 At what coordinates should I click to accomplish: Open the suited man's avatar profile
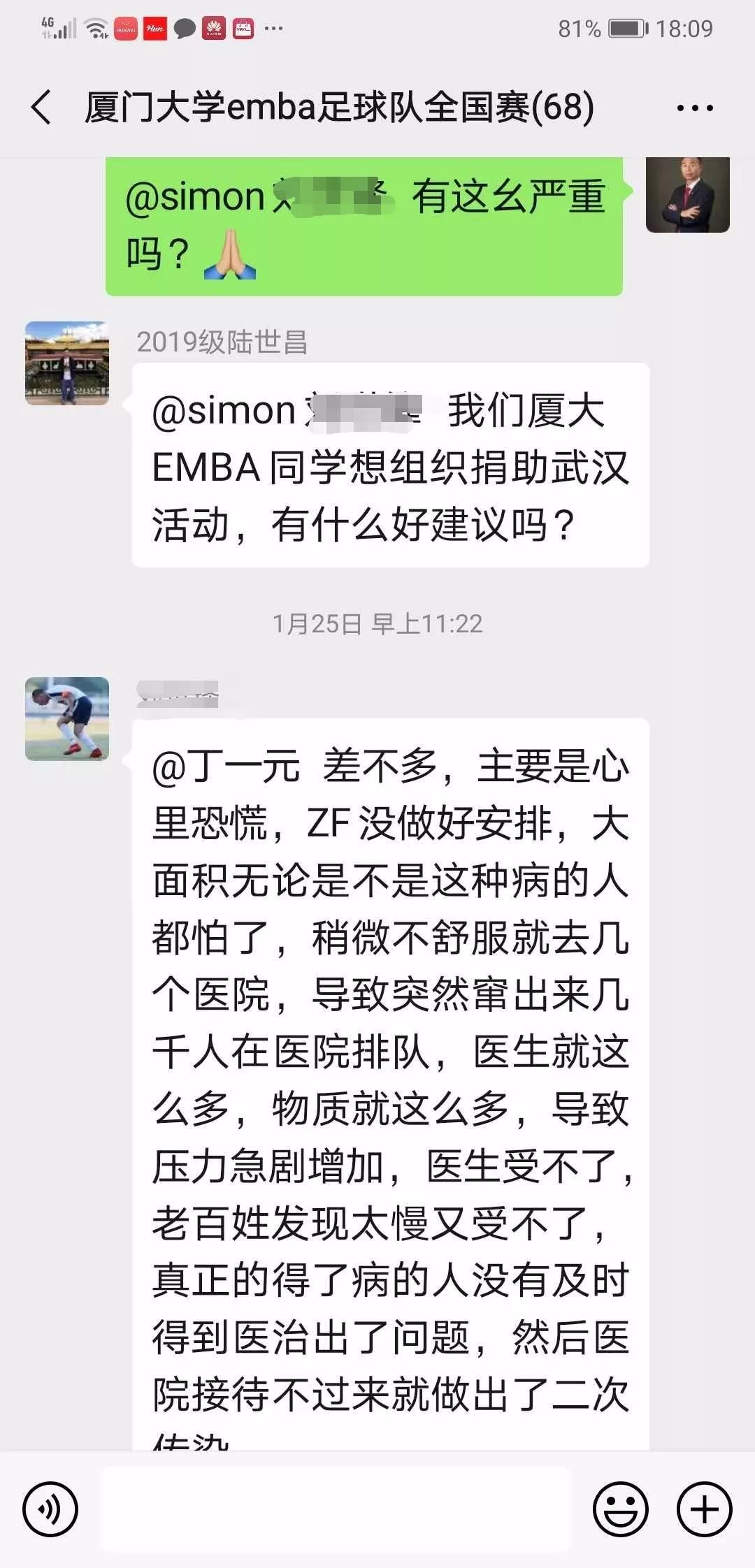coord(687,195)
